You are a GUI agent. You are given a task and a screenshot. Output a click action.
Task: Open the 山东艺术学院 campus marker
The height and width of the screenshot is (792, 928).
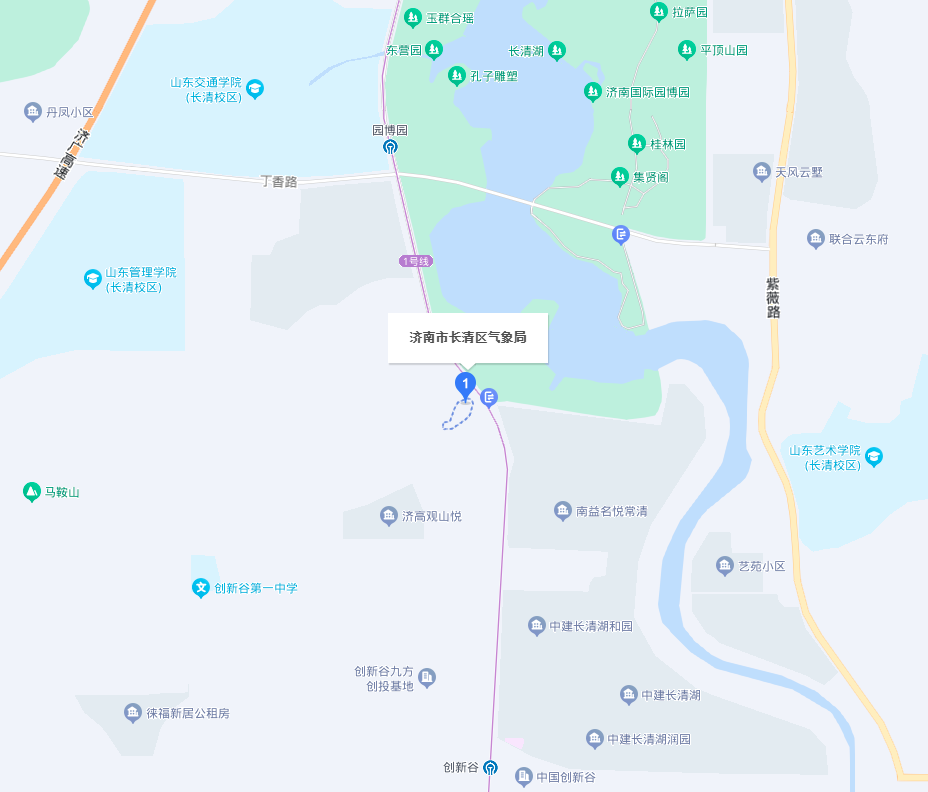pos(875,457)
